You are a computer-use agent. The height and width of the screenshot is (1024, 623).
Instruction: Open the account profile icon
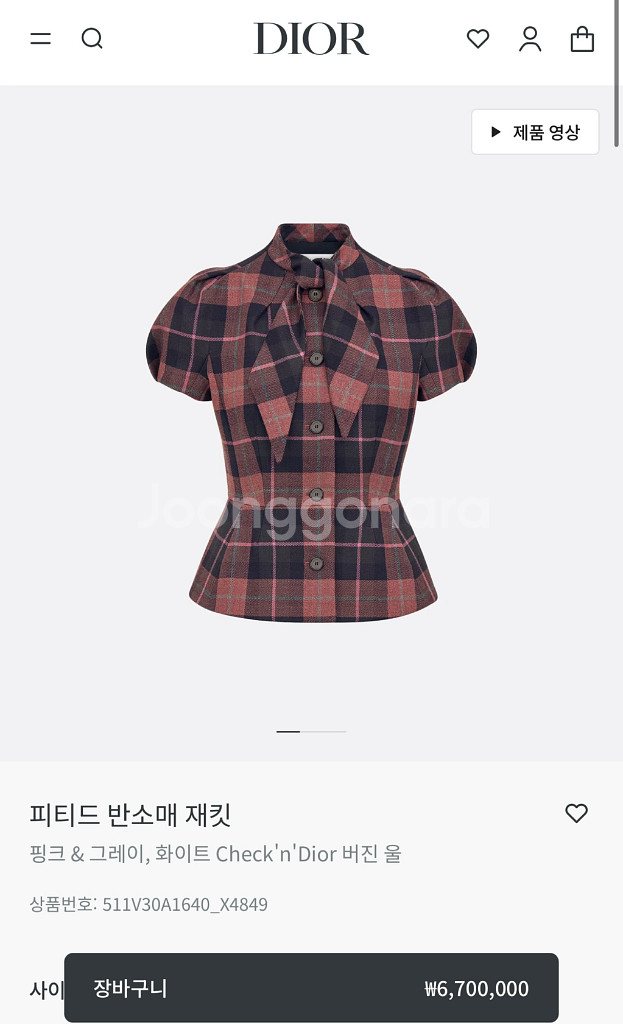(x=530, y=39)
